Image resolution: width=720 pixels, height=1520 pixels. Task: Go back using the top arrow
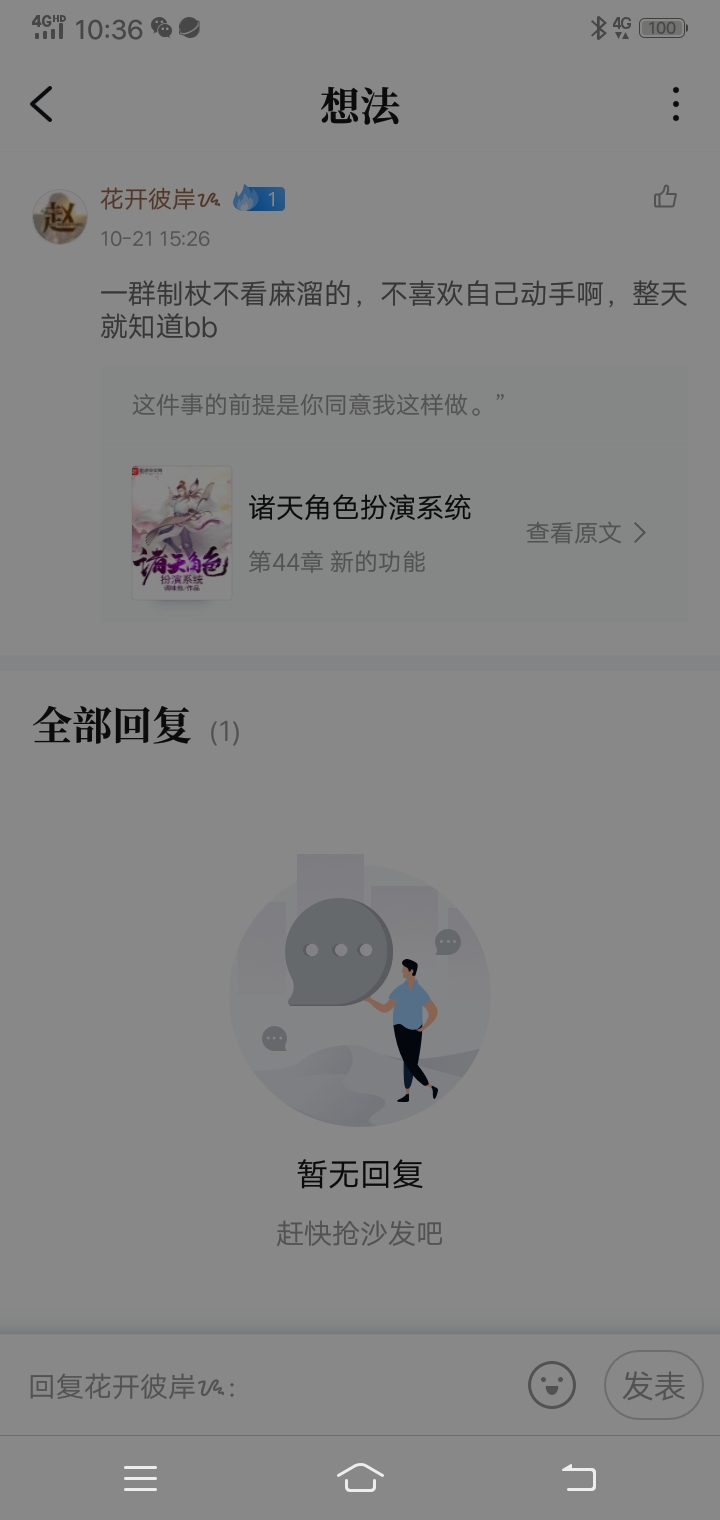[41, 104]
